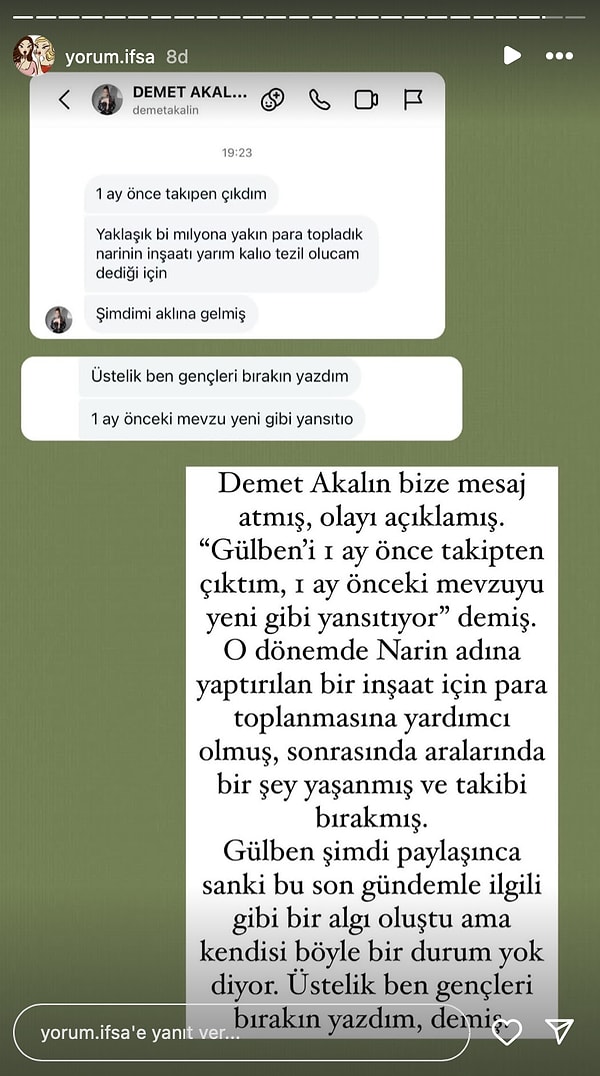Resume story playback with play button
600x1076 pixels.
pyautogui.click(x=512, y=56)
